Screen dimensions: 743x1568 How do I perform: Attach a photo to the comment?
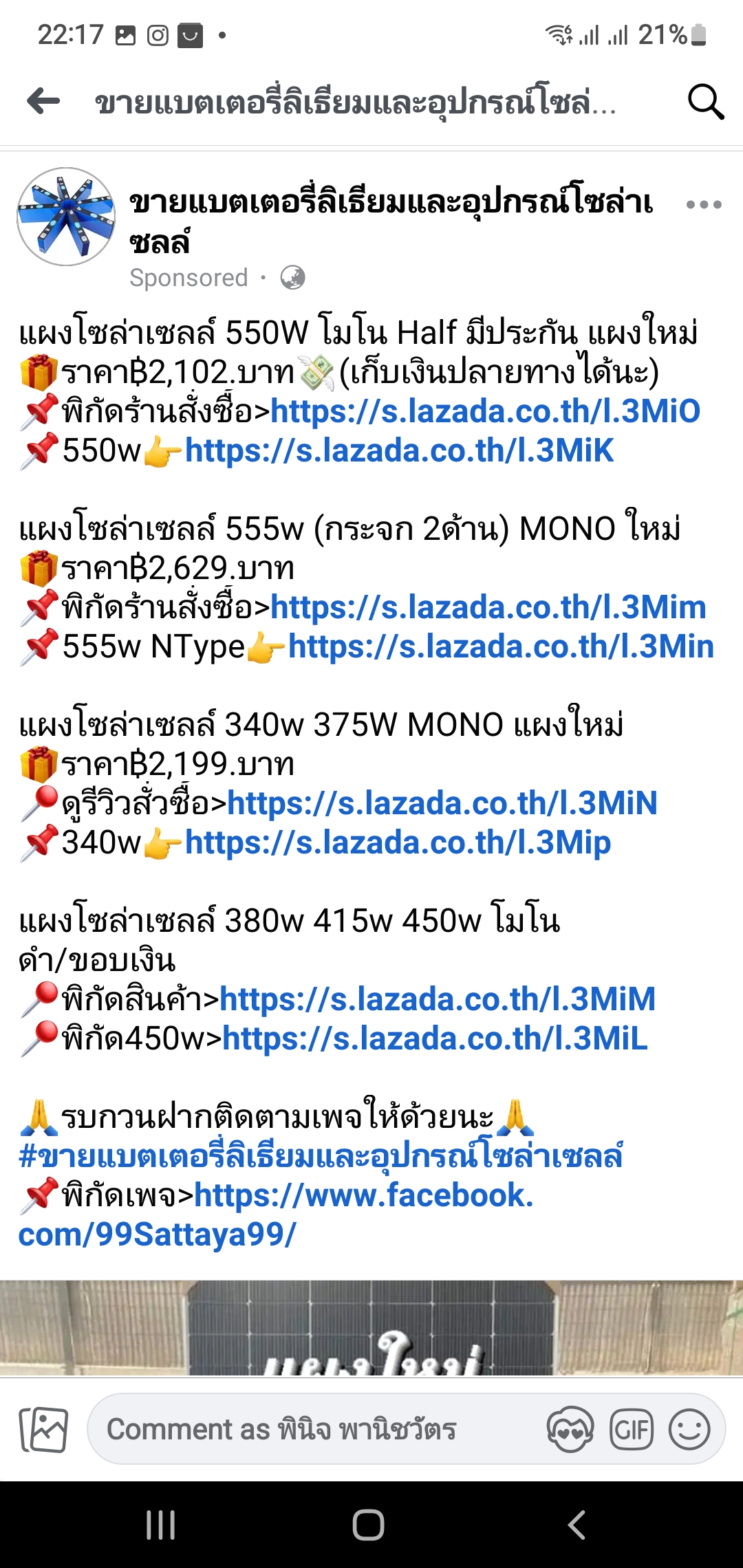tap(44, 1430)
